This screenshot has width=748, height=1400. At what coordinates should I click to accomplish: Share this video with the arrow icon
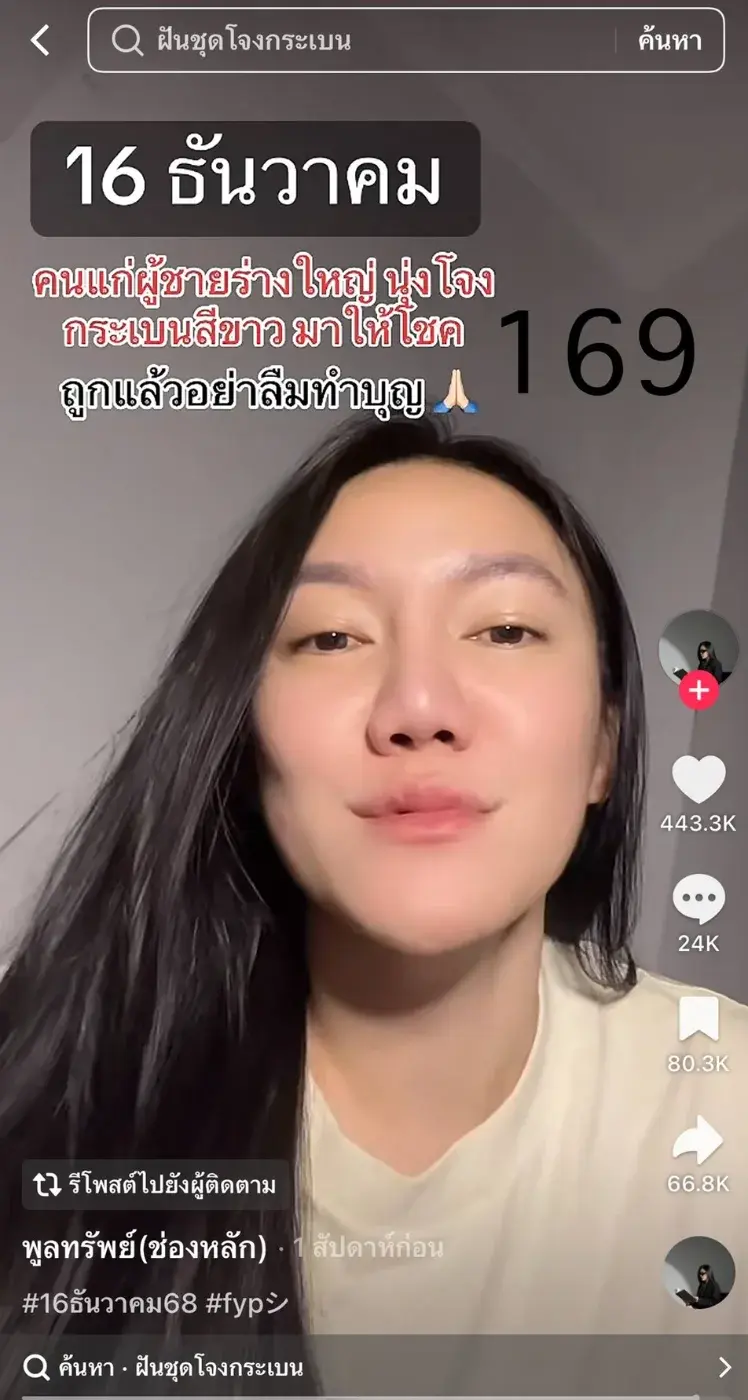point(698,1140)
